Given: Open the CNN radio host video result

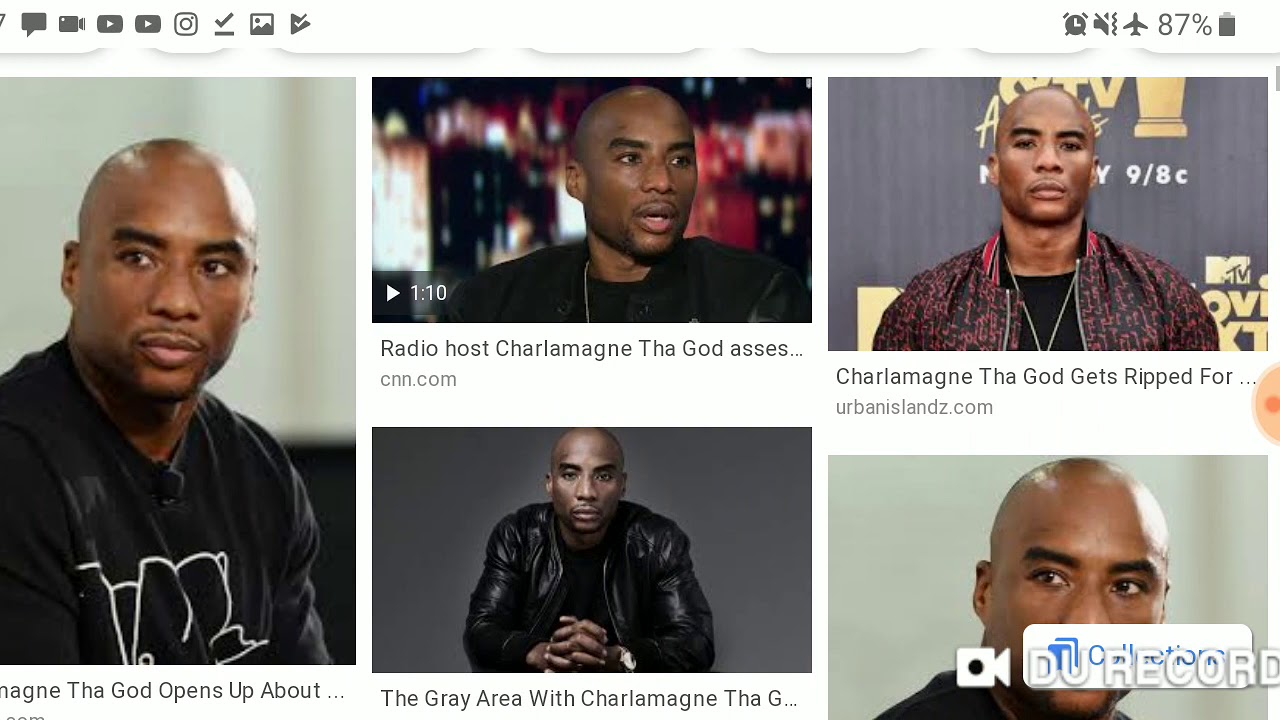Looking at the screenshot, I should [591, 200].
